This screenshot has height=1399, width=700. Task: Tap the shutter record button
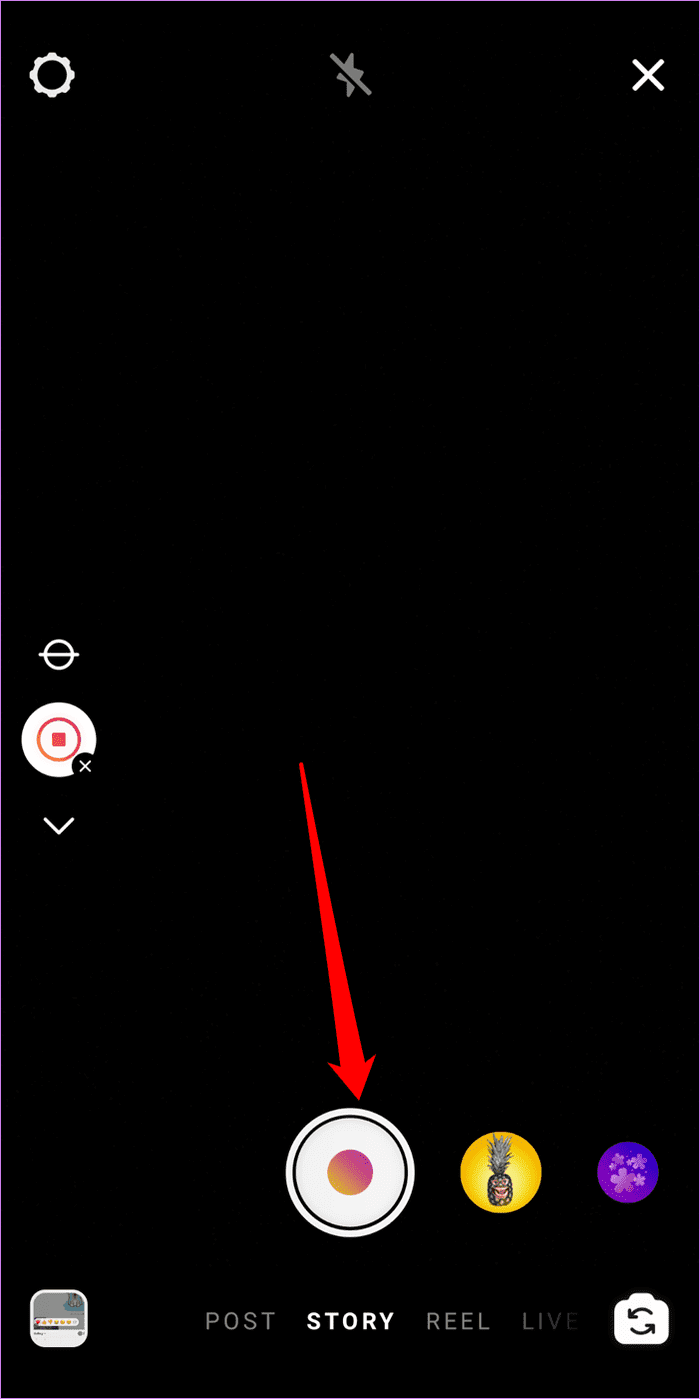coord(350,1170)
